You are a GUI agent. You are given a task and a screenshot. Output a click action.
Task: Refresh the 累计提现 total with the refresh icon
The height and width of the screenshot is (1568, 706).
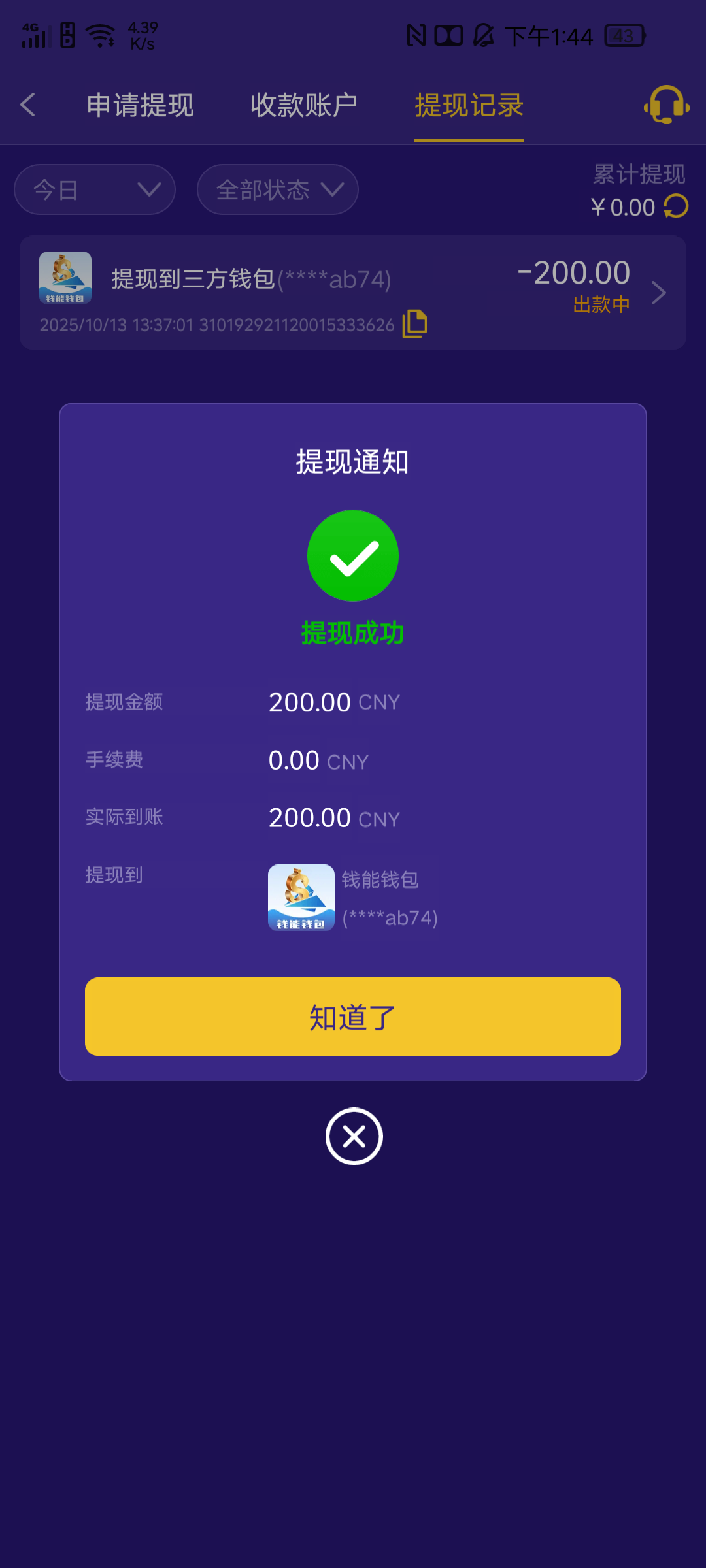(676, 206)
